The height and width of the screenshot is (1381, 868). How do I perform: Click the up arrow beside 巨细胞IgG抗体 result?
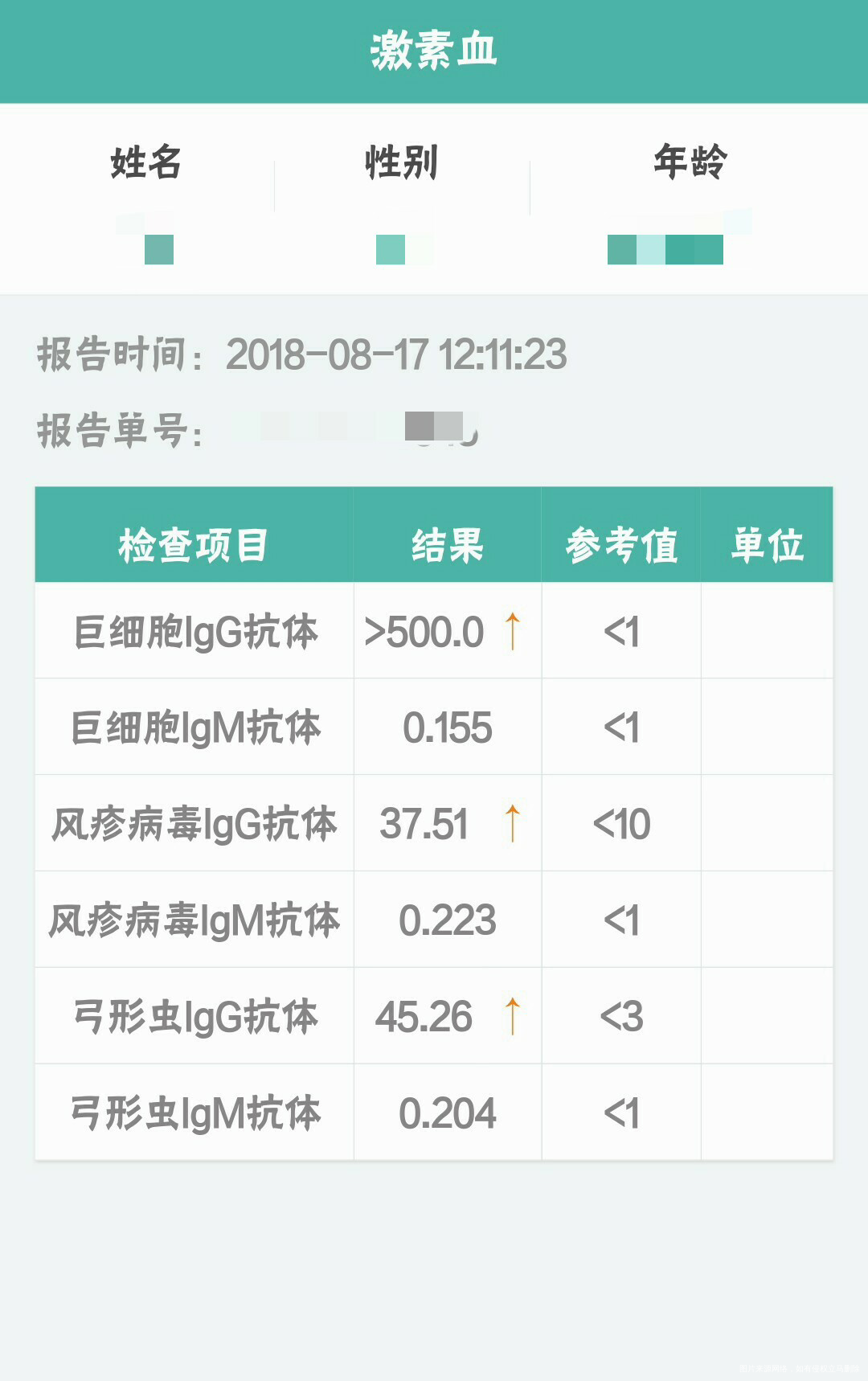[514, 631]
